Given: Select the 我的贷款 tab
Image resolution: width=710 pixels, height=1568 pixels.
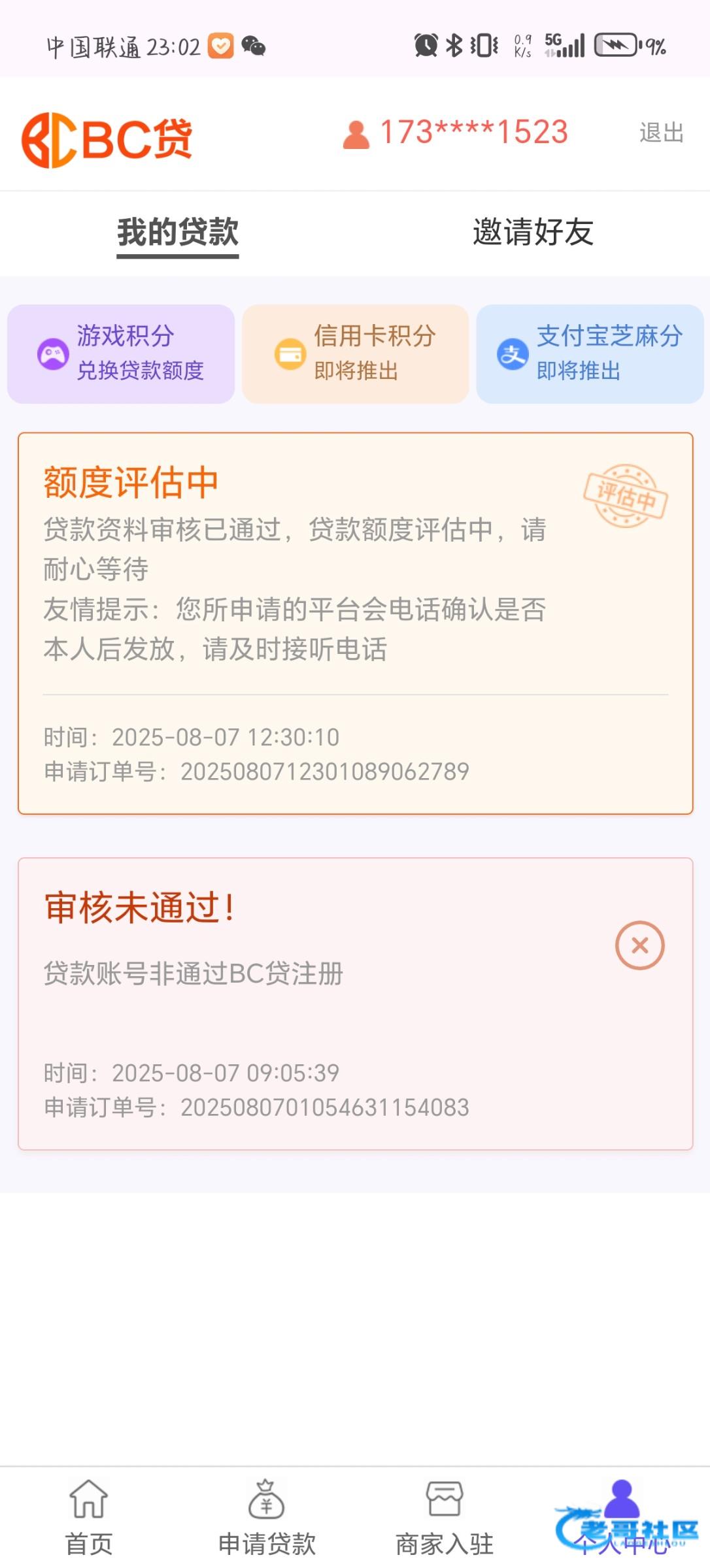Looking at the screenshot, I should [x=178, y=233].
